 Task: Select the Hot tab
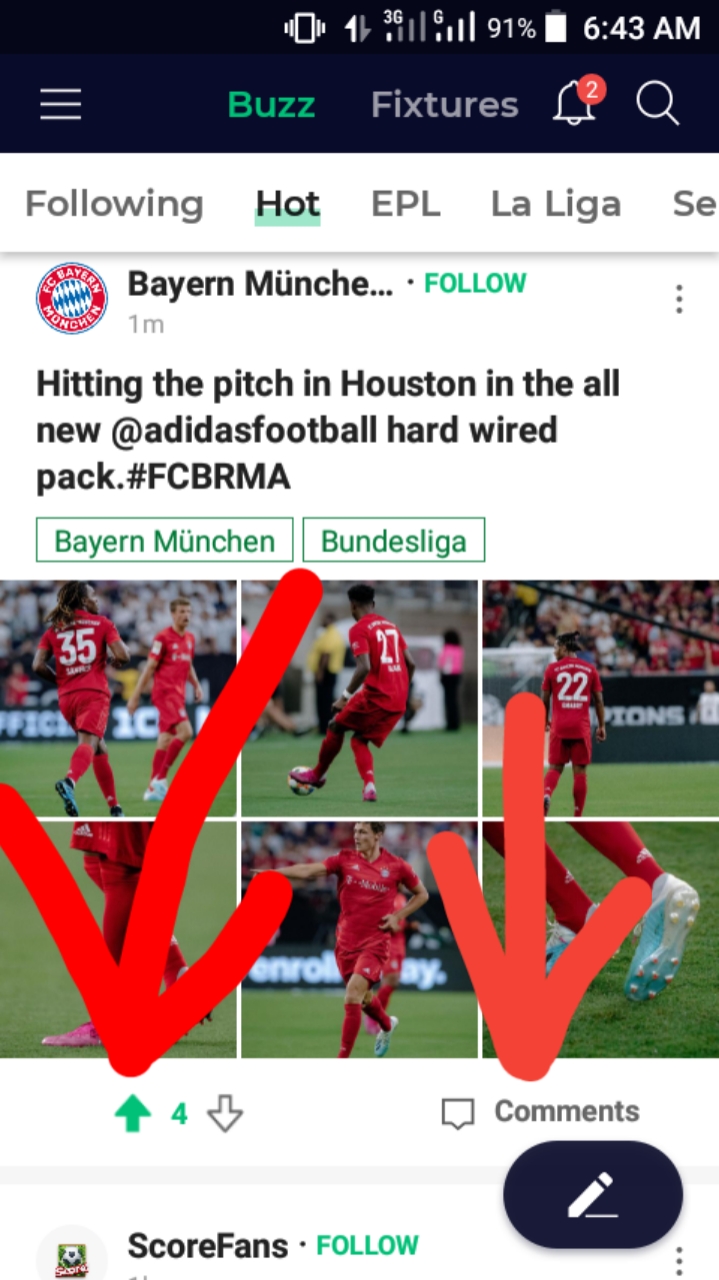(287, 204)
